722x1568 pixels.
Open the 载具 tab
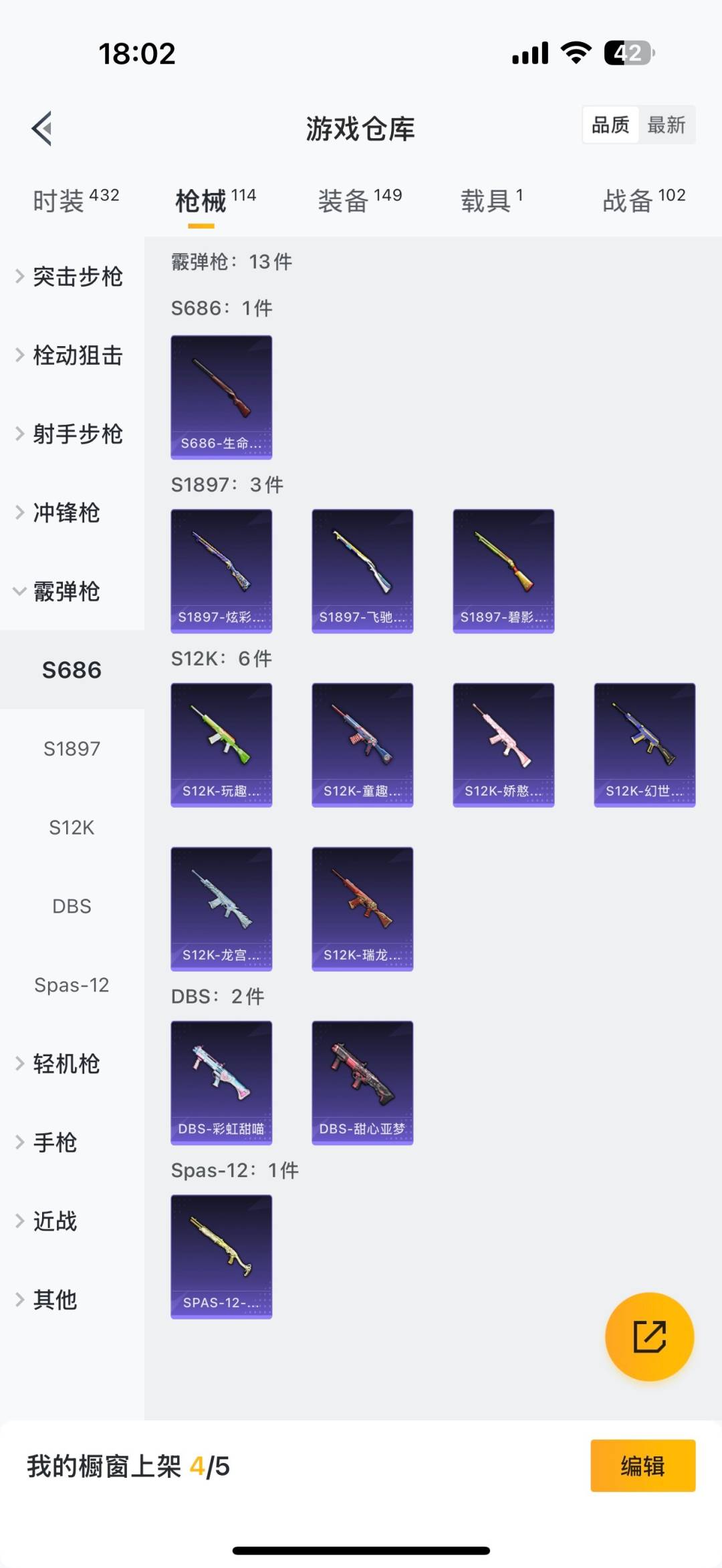[491, 200]
